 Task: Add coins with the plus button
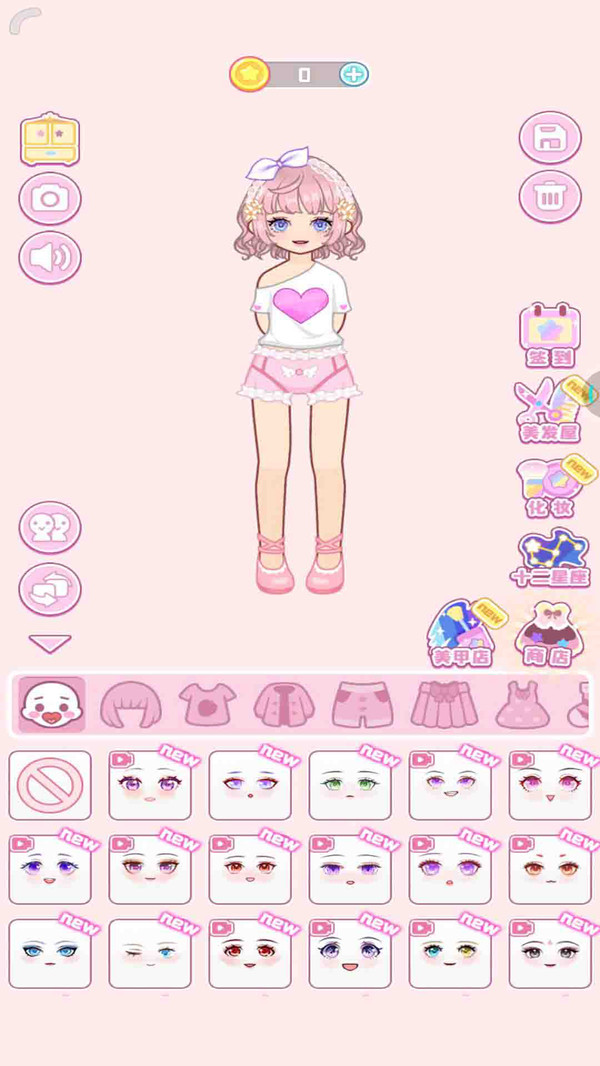click(353, 74)
